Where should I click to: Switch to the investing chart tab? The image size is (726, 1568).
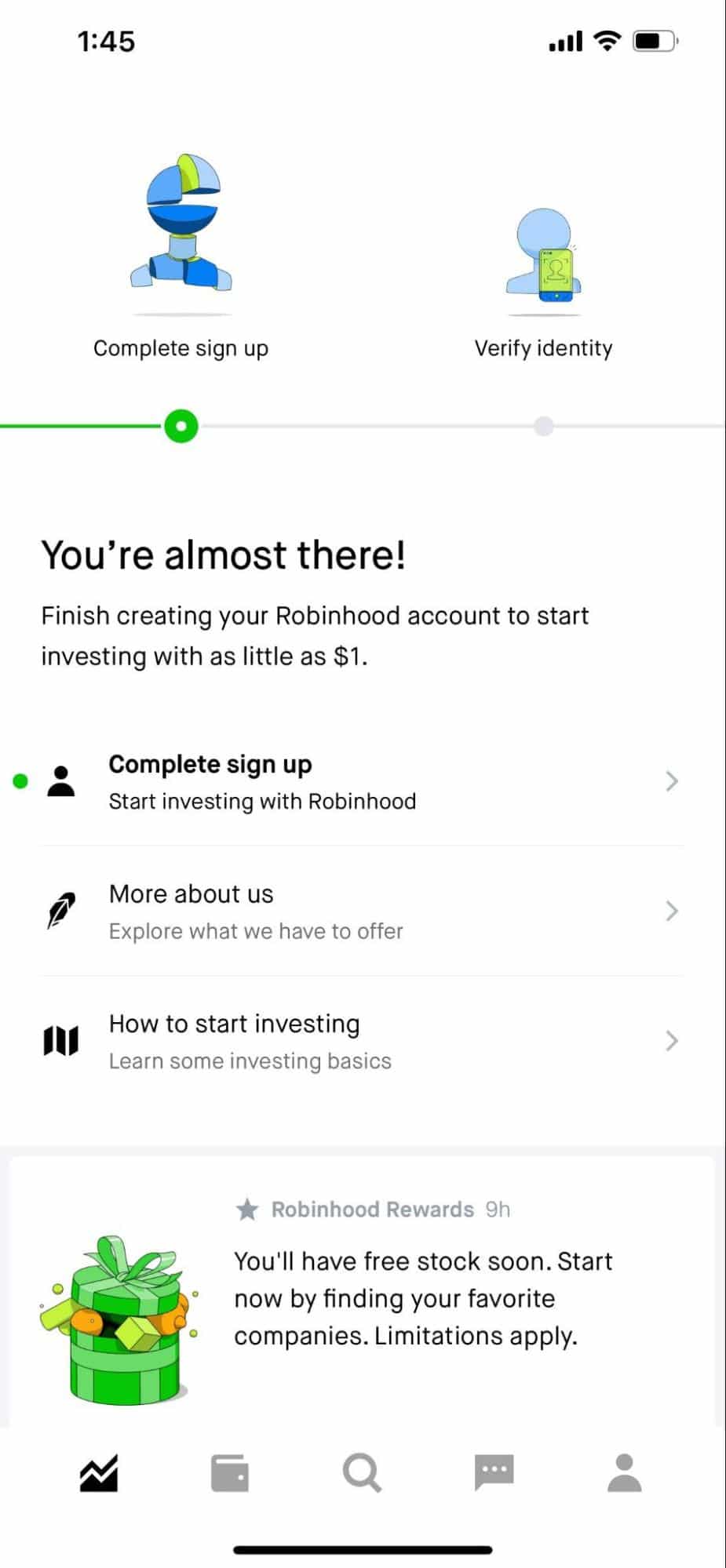coord(99,1473)
